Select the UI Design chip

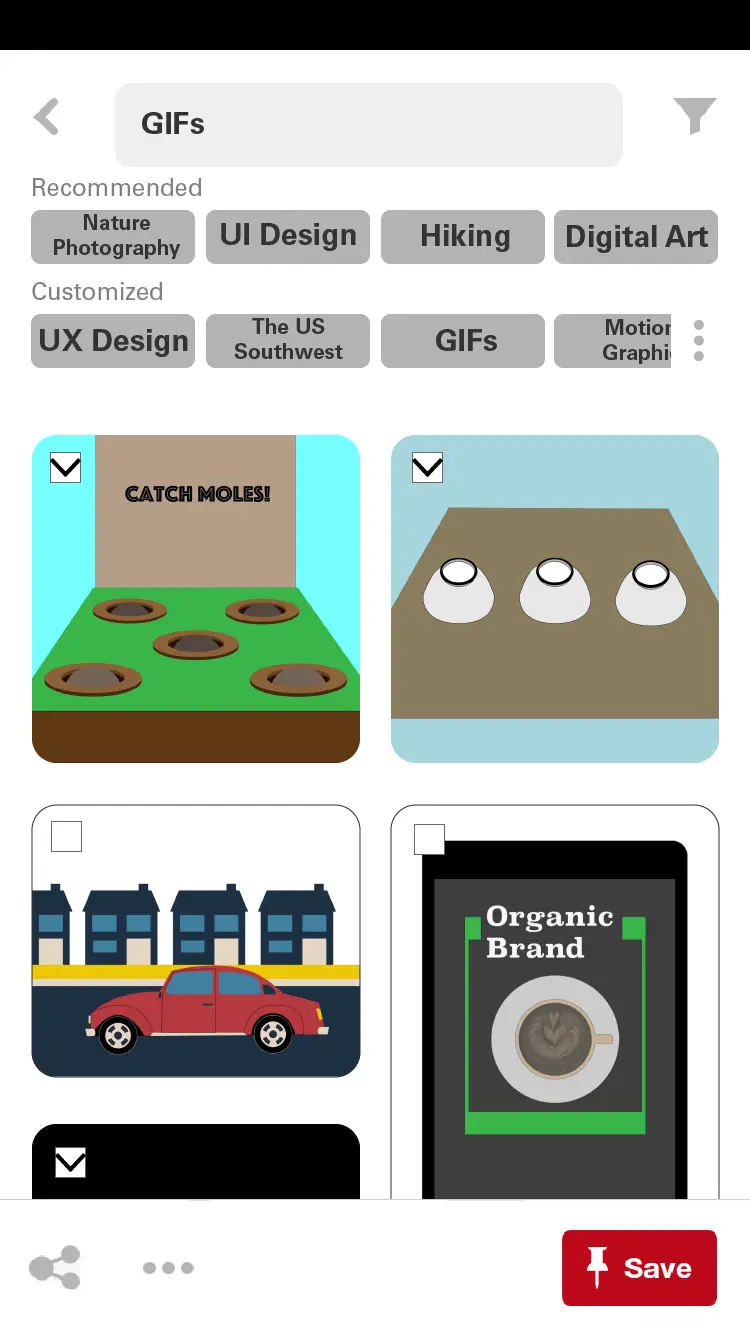(288, 236)
